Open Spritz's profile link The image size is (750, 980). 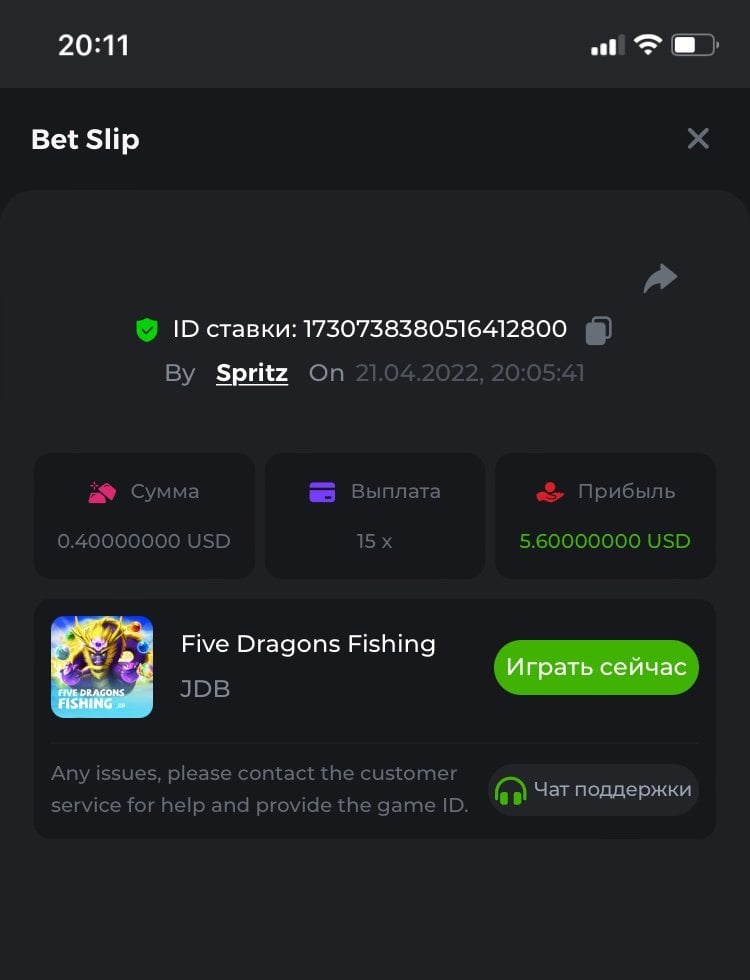252,374
